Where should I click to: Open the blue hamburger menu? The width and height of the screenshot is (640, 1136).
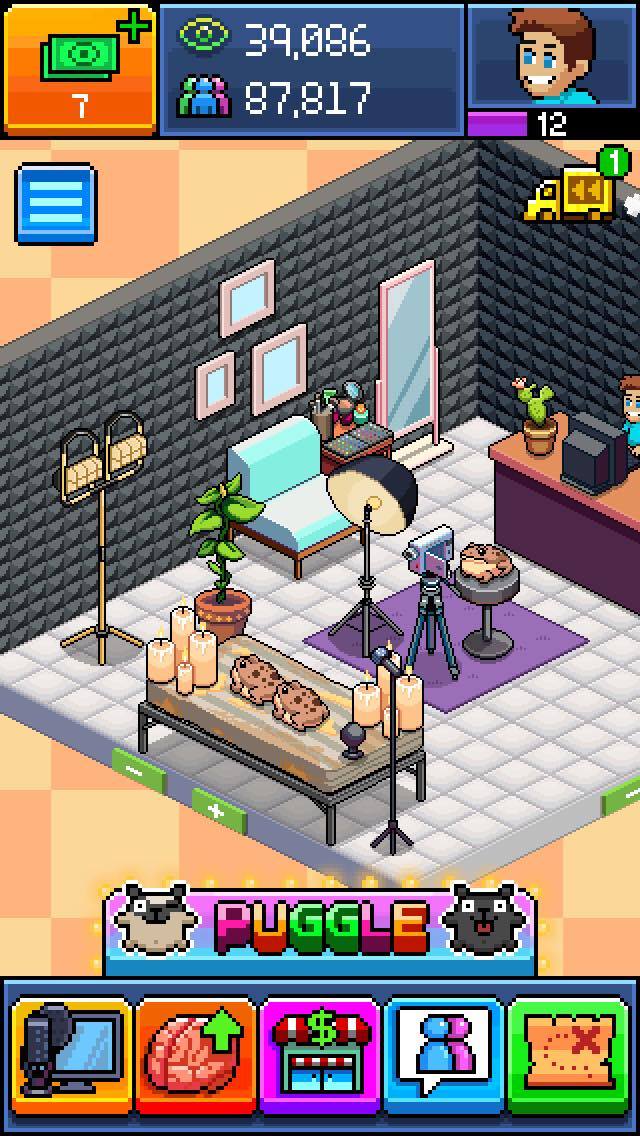(56, 206)
